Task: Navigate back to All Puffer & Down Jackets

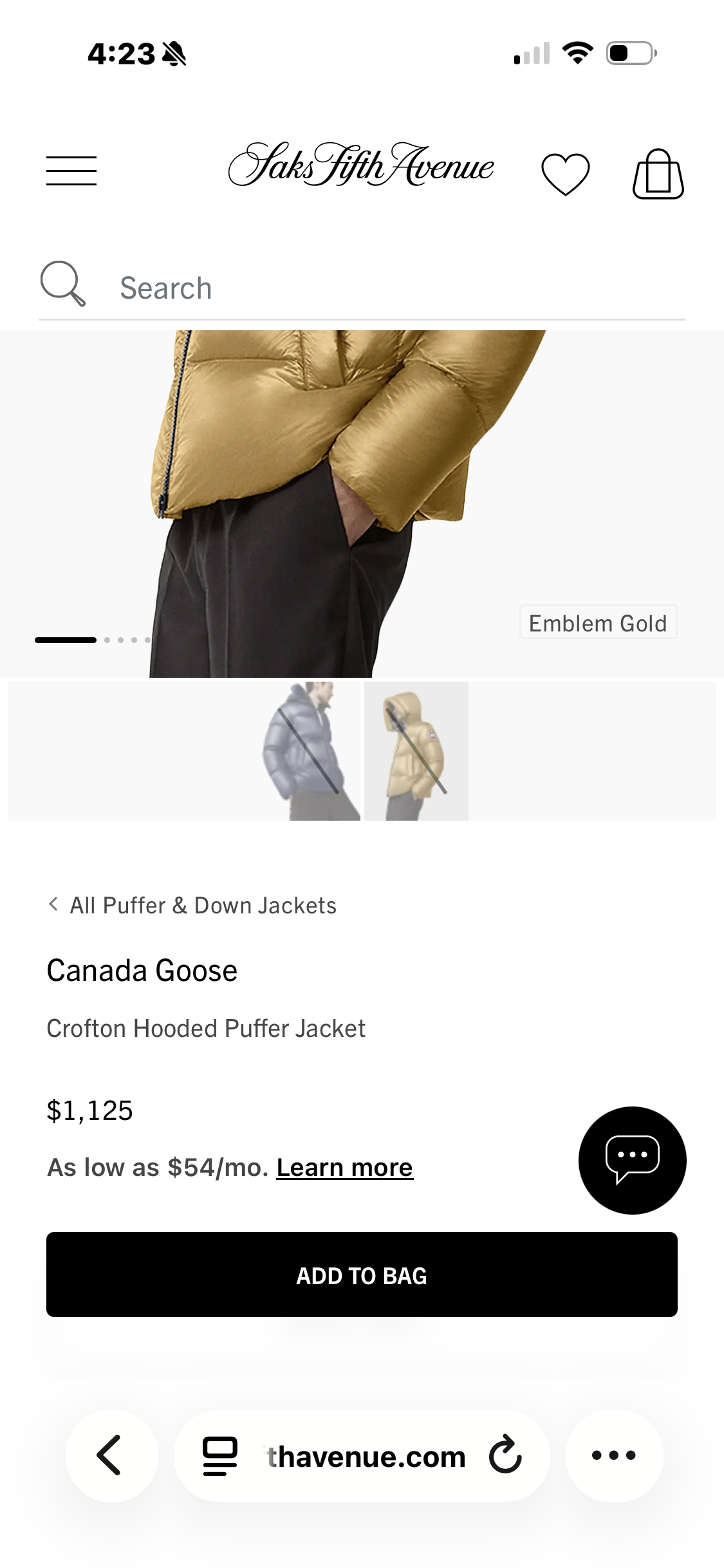Action: tap(203, 904)
